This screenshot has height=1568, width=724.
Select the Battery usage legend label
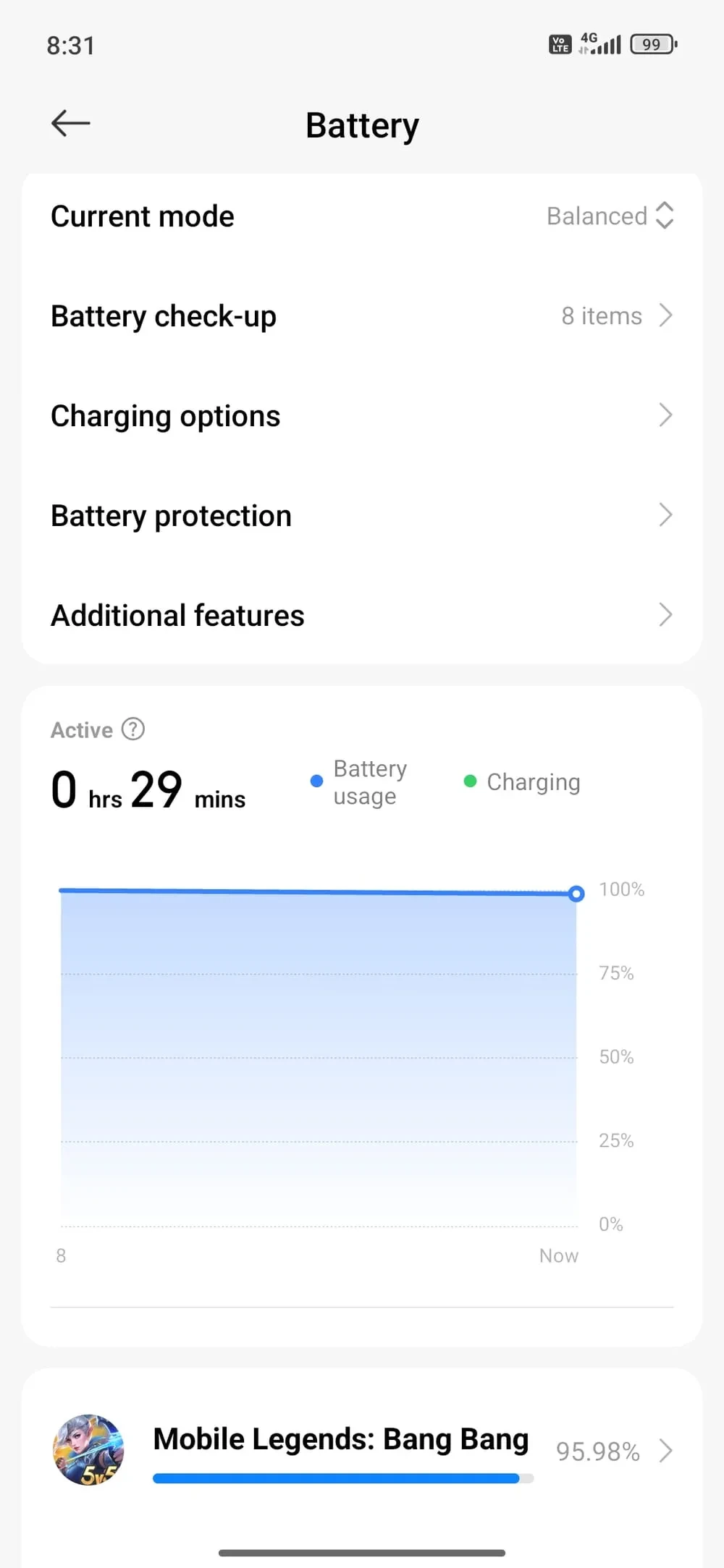(370, 781)
